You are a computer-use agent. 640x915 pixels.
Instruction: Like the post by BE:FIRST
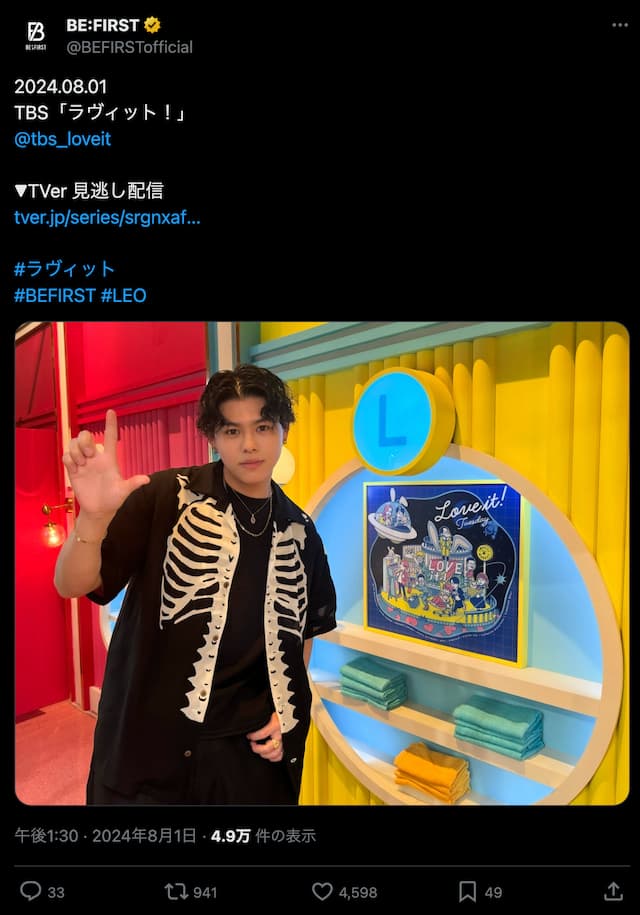point(322,891)
